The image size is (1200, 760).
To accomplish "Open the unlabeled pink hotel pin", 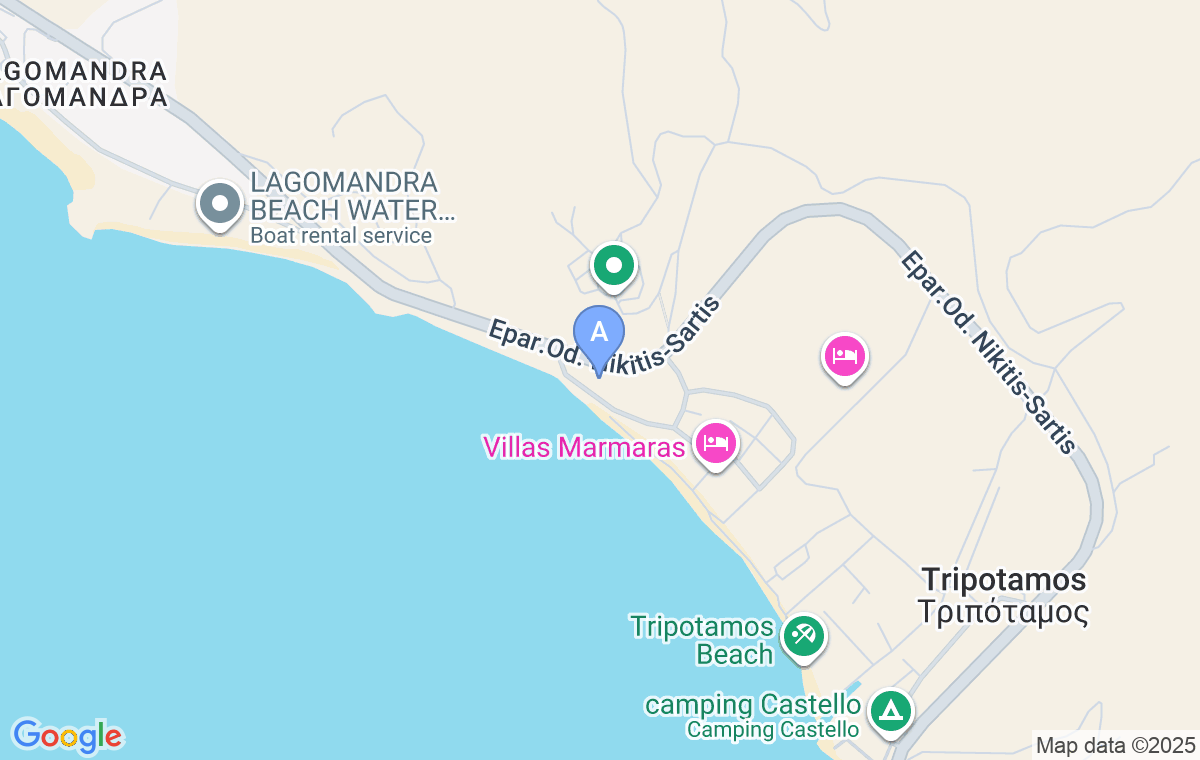I will coord(845,355).
